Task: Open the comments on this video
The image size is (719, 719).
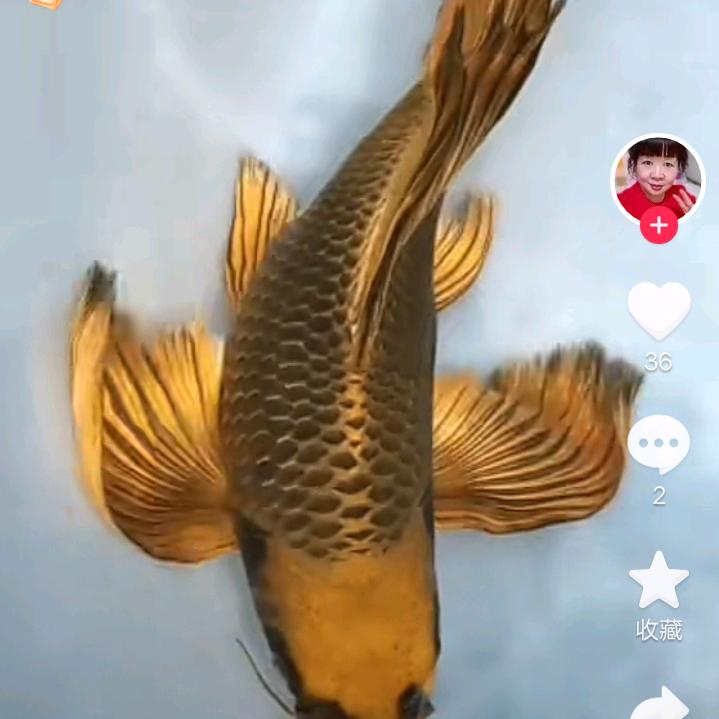Action: click(x=658, y=444)
